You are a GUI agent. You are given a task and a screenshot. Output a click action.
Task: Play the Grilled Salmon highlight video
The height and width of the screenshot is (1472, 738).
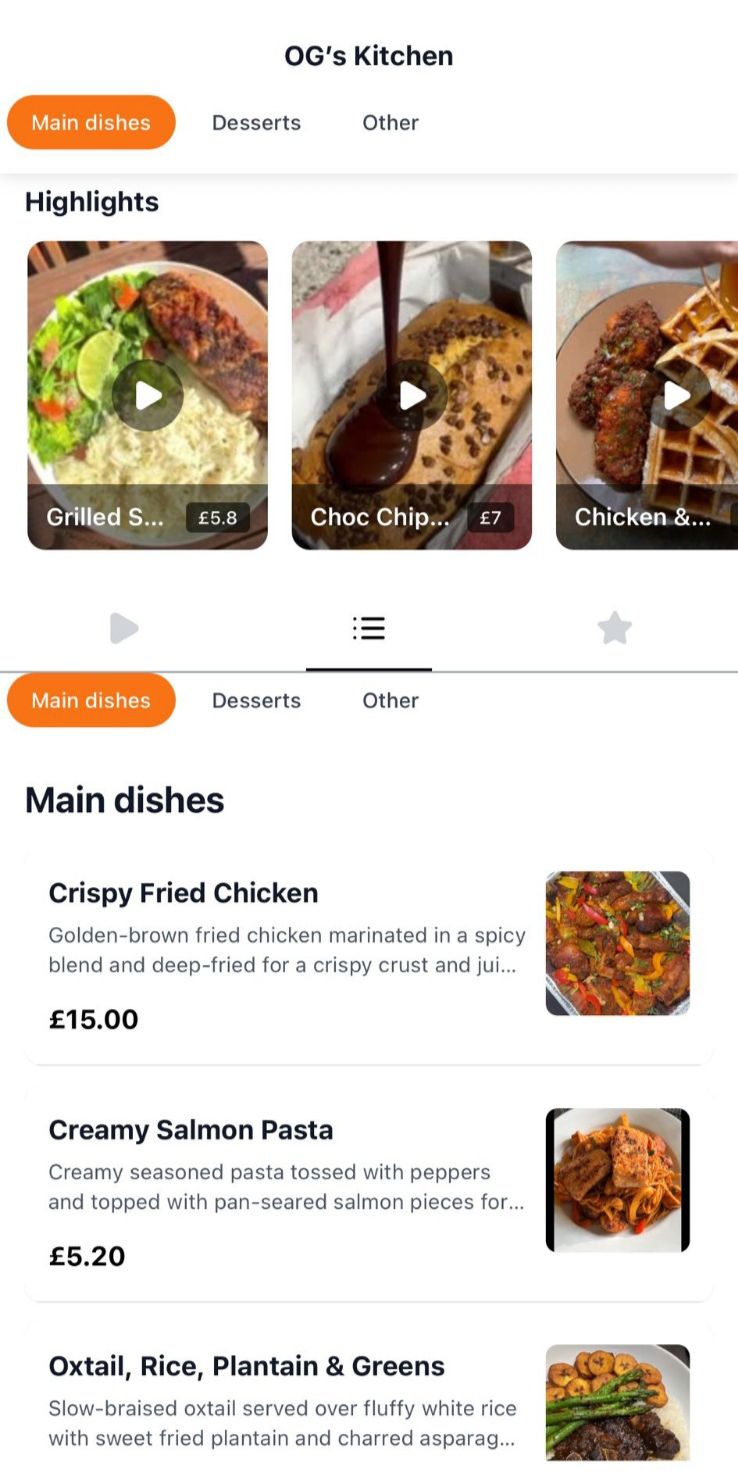click(x=148, y=395)
